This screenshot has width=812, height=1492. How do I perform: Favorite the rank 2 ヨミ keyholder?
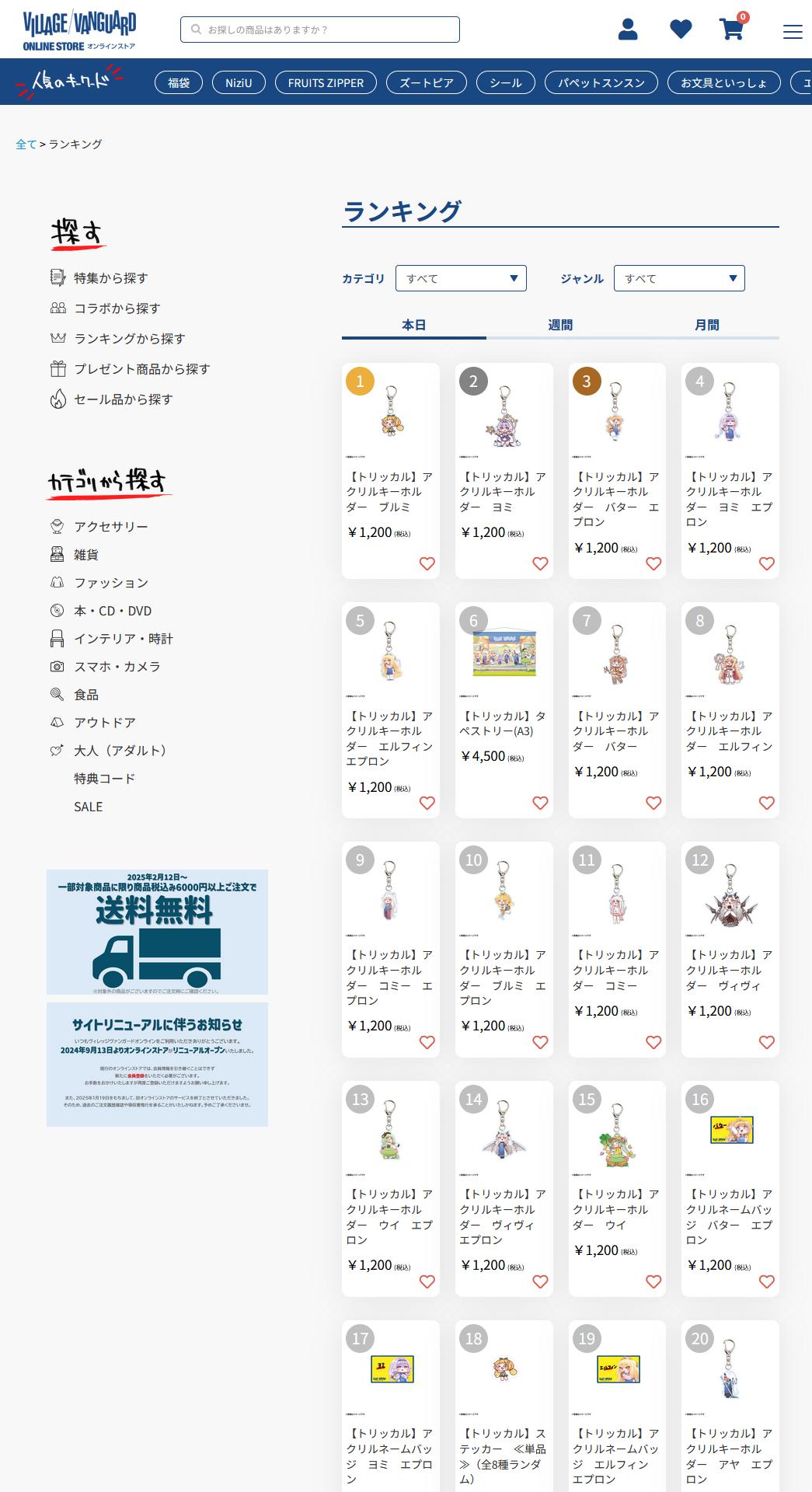pos(540,563)
